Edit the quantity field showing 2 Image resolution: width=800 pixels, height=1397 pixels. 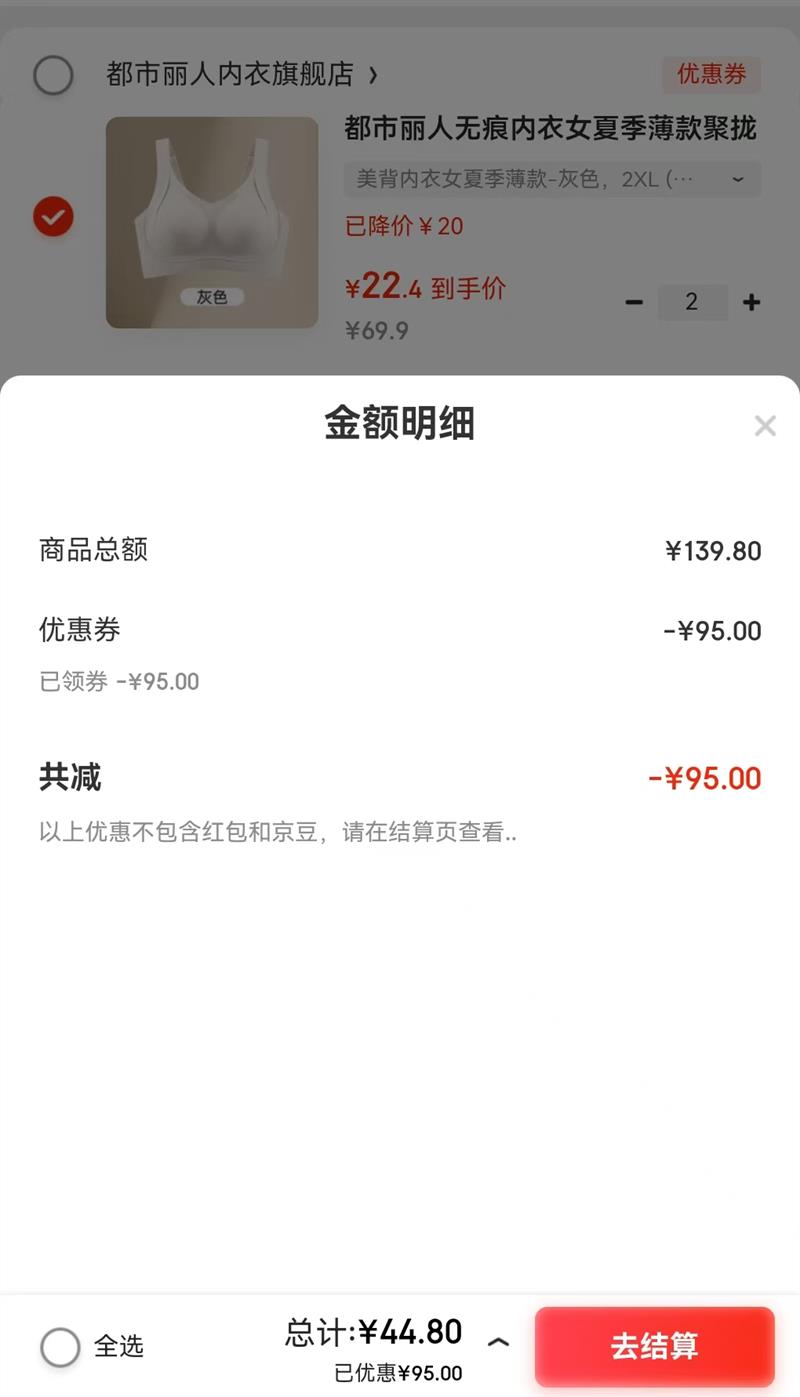[x=692, y=302]
